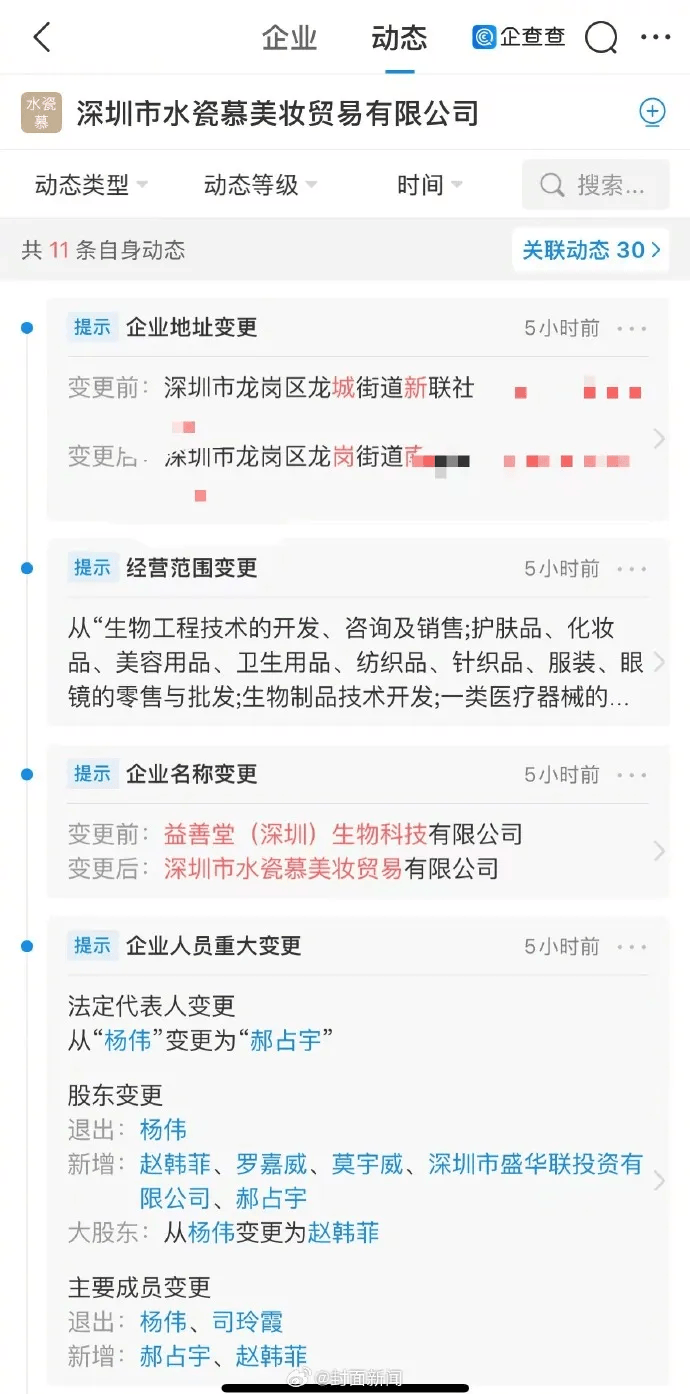
Task: Open the 深圳市盛华联投资有限公司 shareholder link
Action: pyautogui.click(x=391, y=1181)
